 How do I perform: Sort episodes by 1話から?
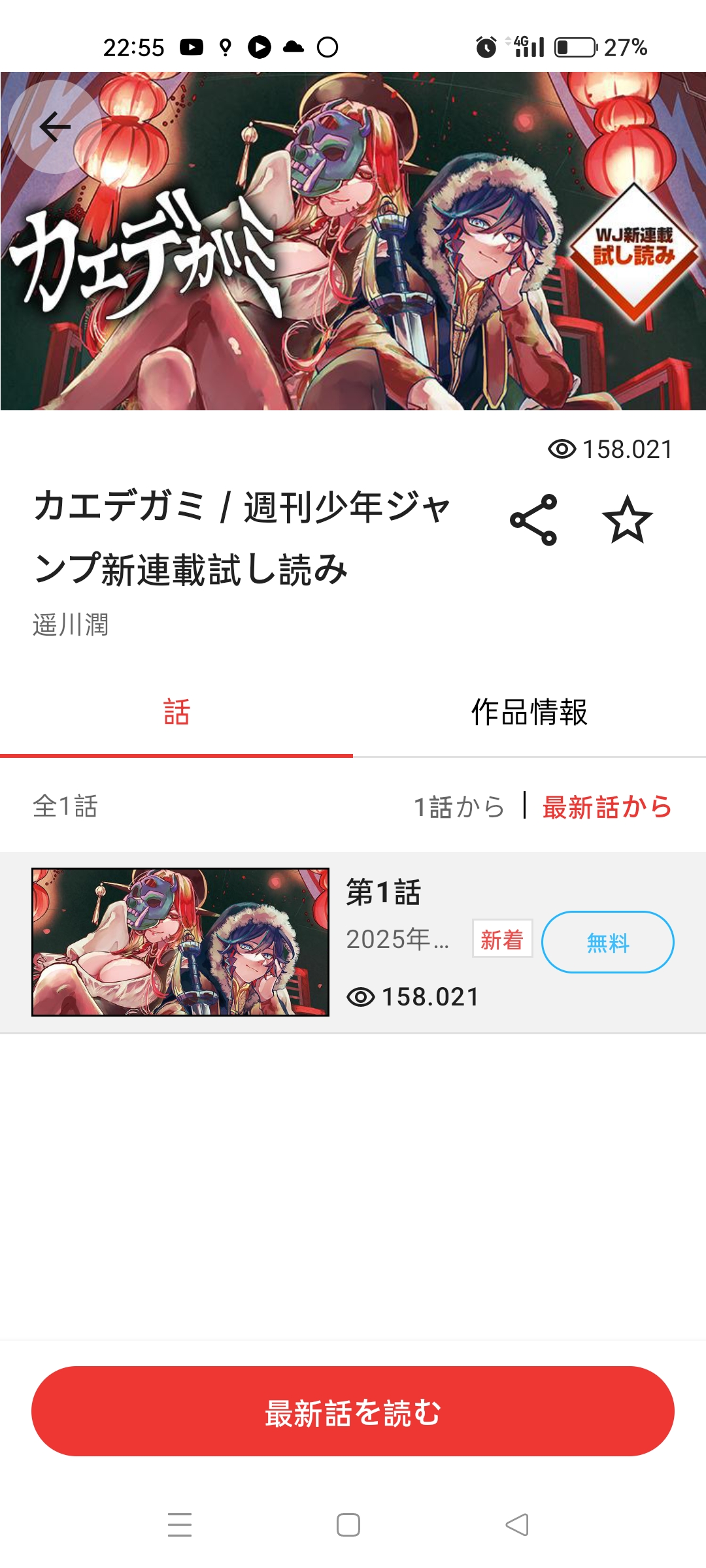pos(459,807)
